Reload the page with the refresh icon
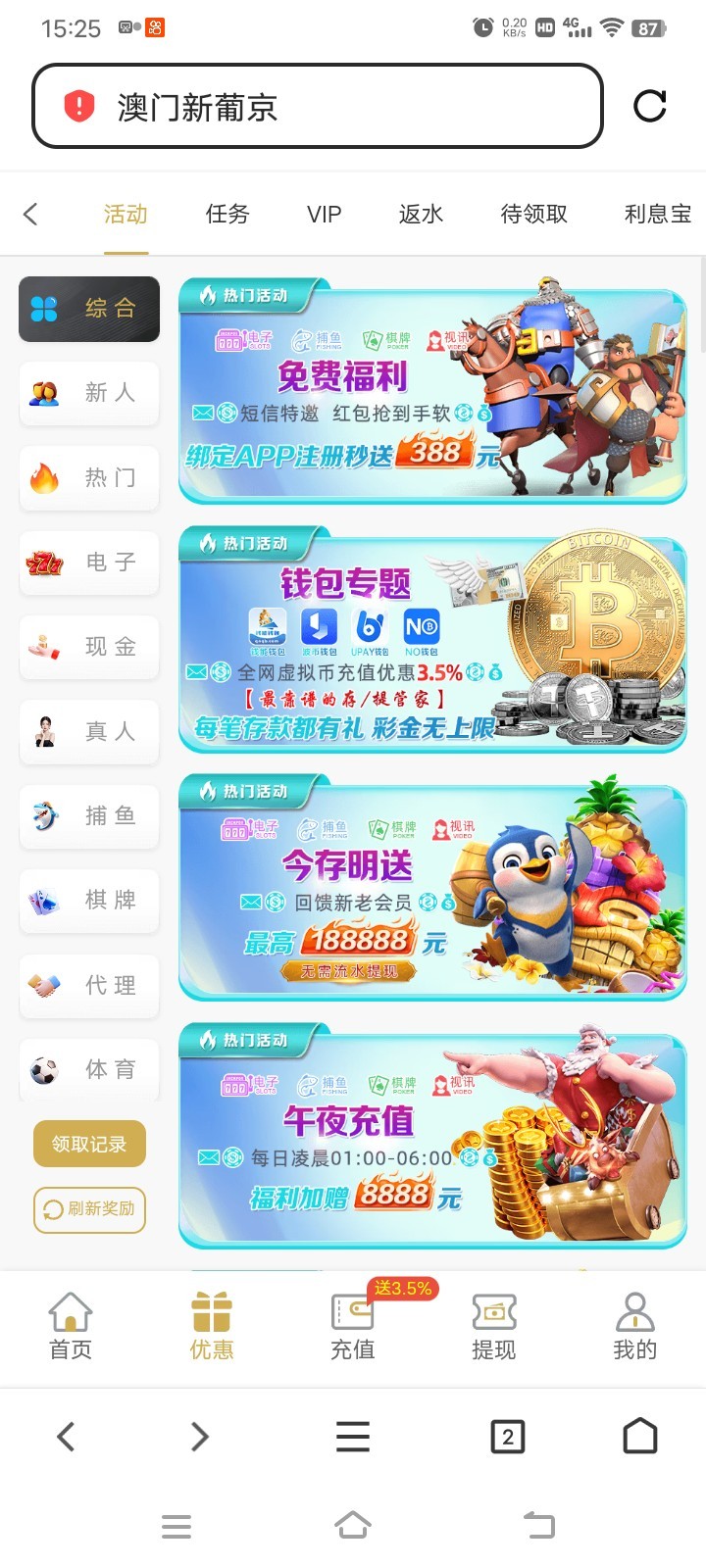 649,106
